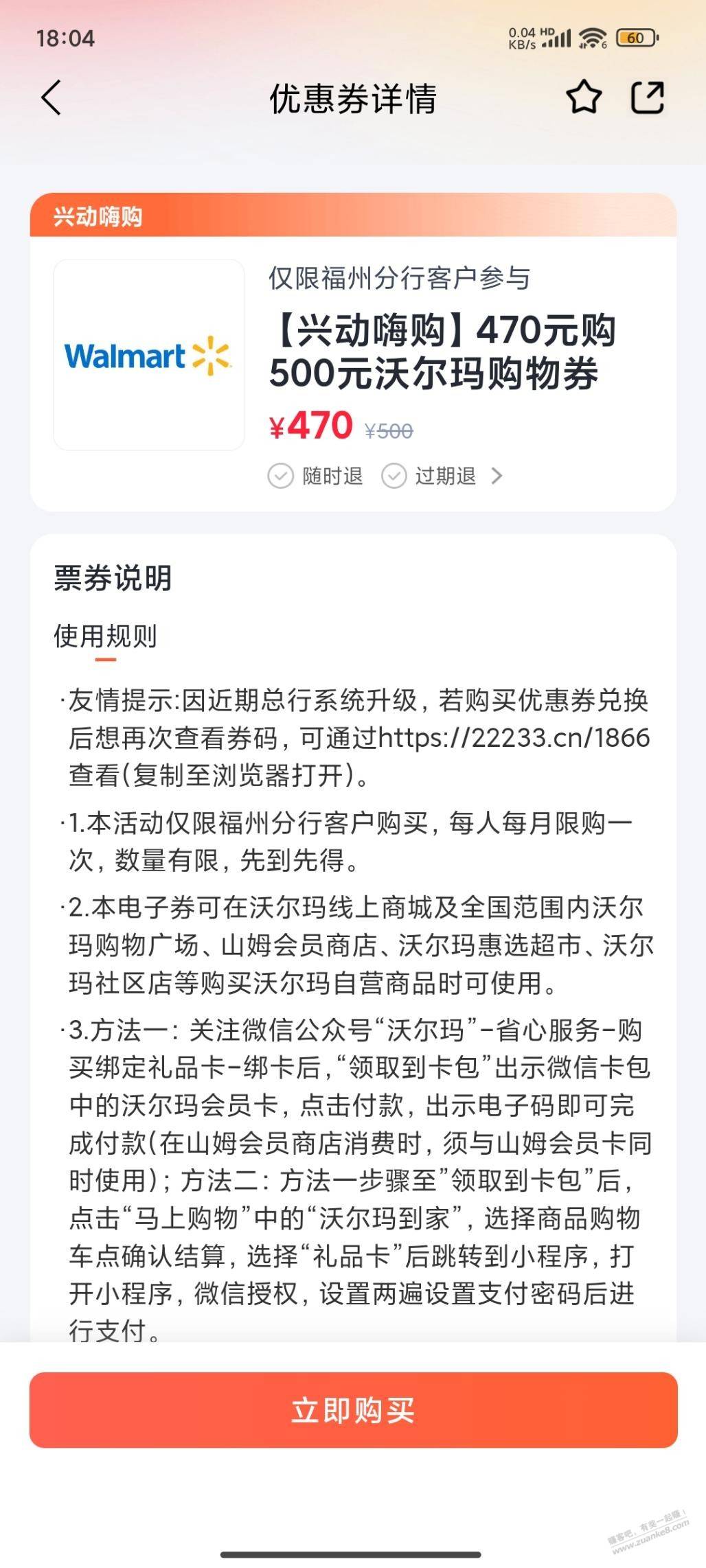This screenshot has height=1568, width=706.
Task: Go back from coupon details
Action: [52, 97]
